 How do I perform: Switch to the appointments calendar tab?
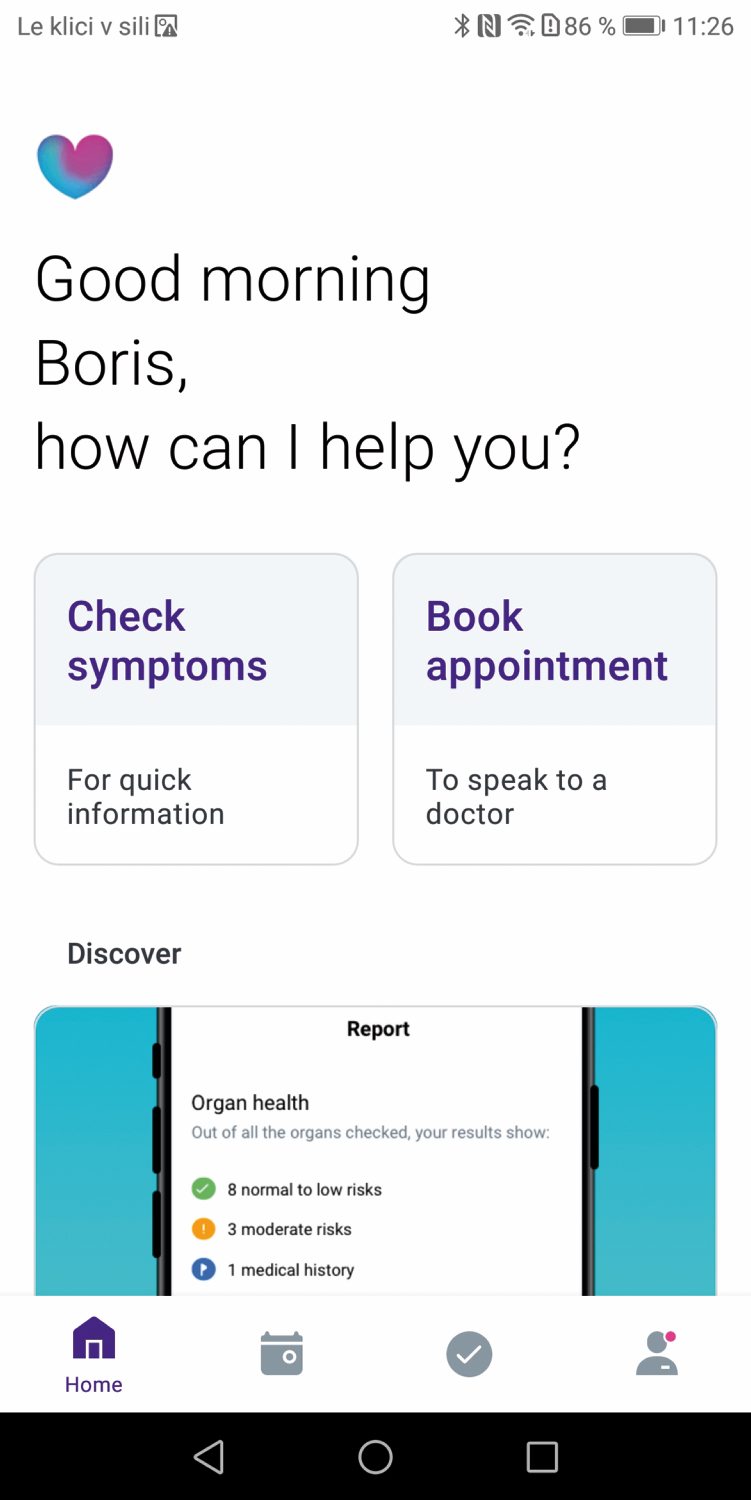click(281, 1354)
